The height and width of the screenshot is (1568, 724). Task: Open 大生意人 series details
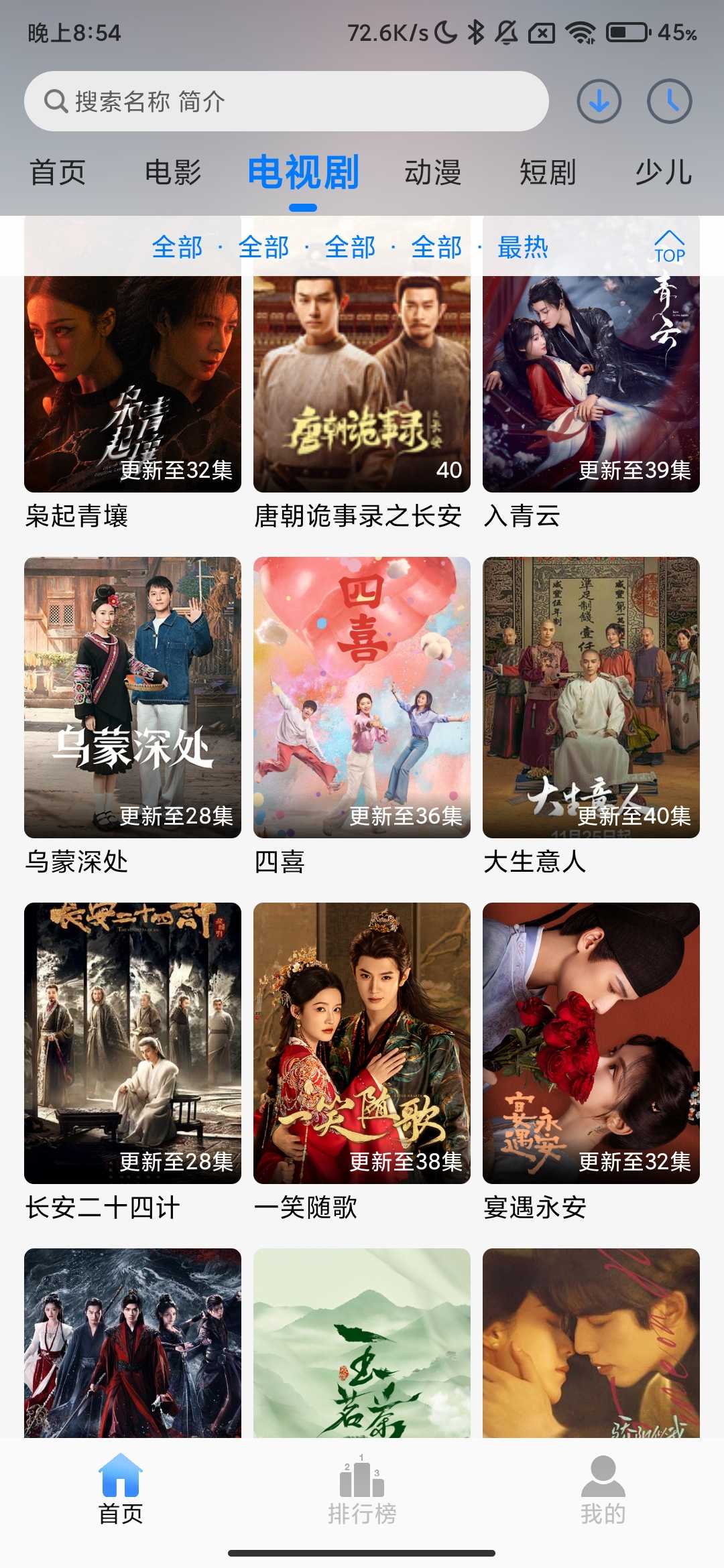(591, 697)
